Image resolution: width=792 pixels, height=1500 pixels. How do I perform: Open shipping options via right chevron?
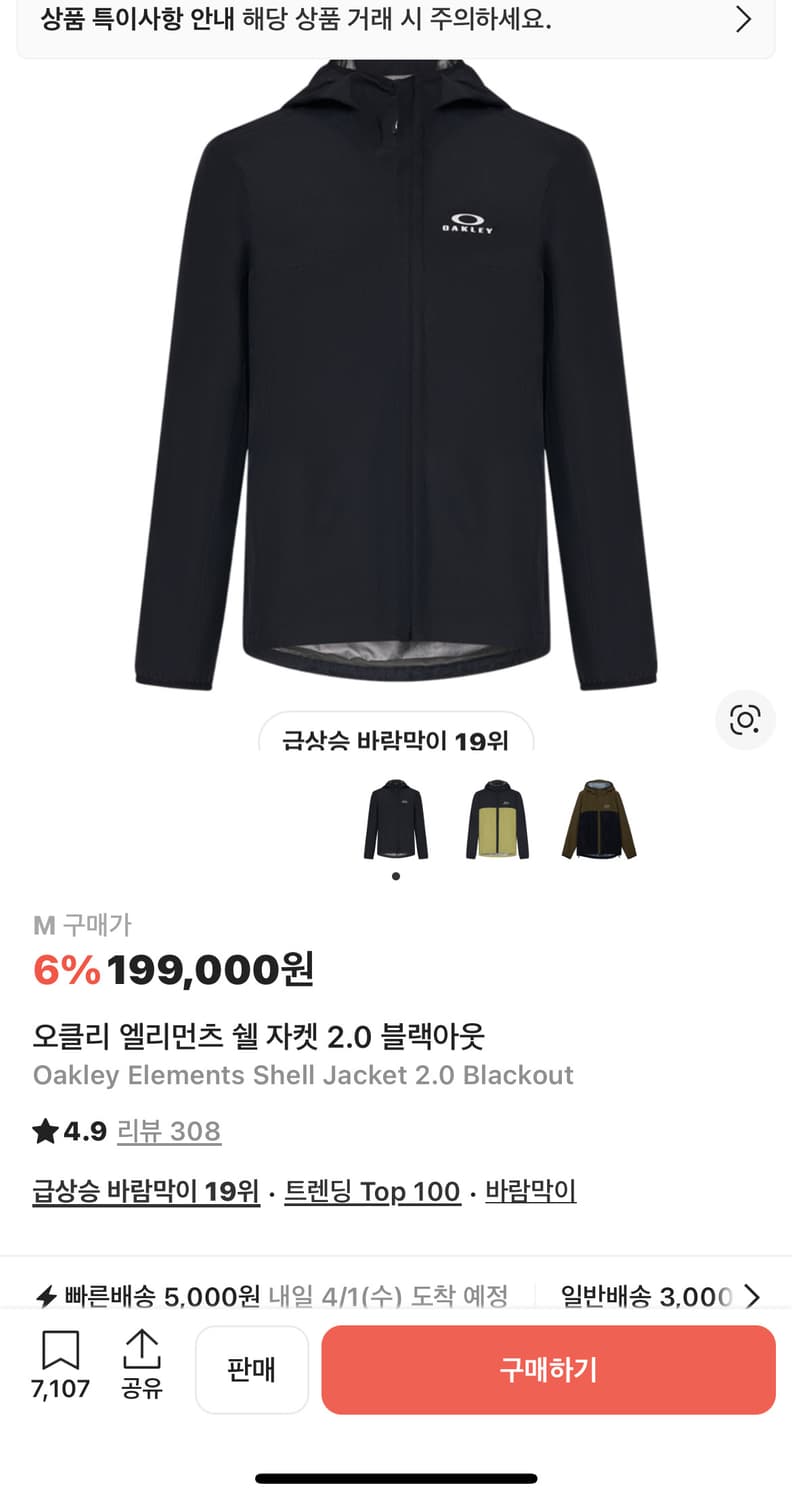click(752, 1297)
